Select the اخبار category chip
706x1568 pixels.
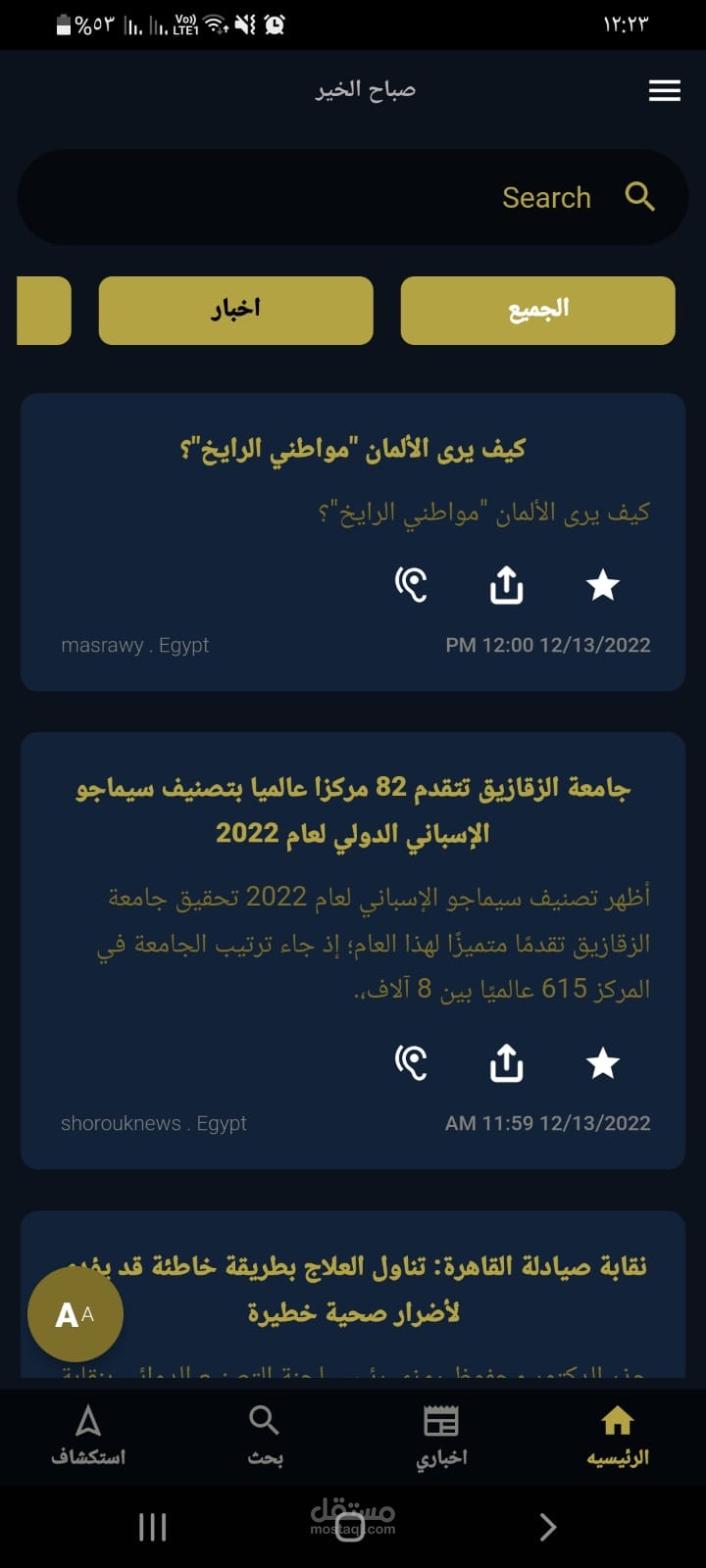[235, 310]
